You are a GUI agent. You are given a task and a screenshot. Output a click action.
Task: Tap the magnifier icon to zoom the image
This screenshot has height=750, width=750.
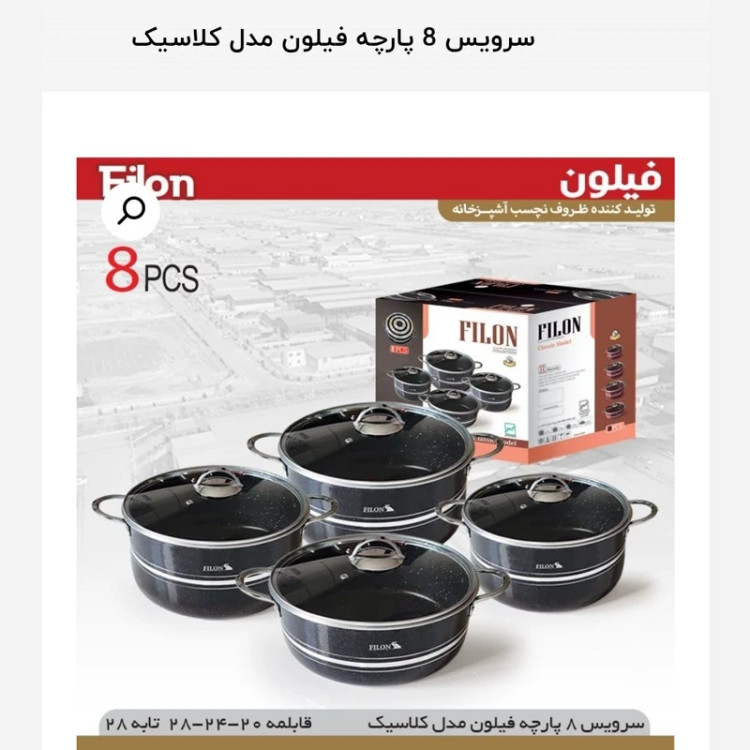(x=131, y=210)
